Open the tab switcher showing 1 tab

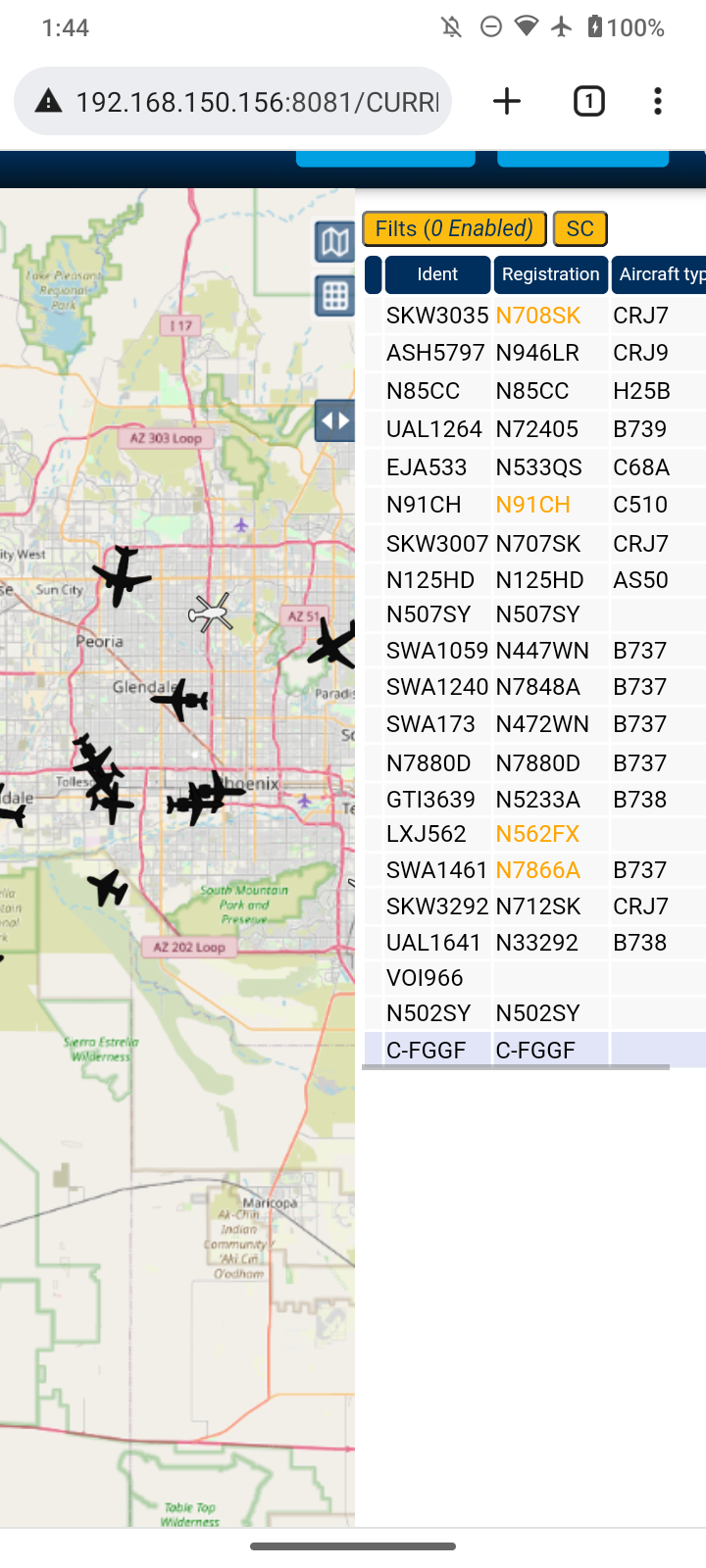pos(588,101)
